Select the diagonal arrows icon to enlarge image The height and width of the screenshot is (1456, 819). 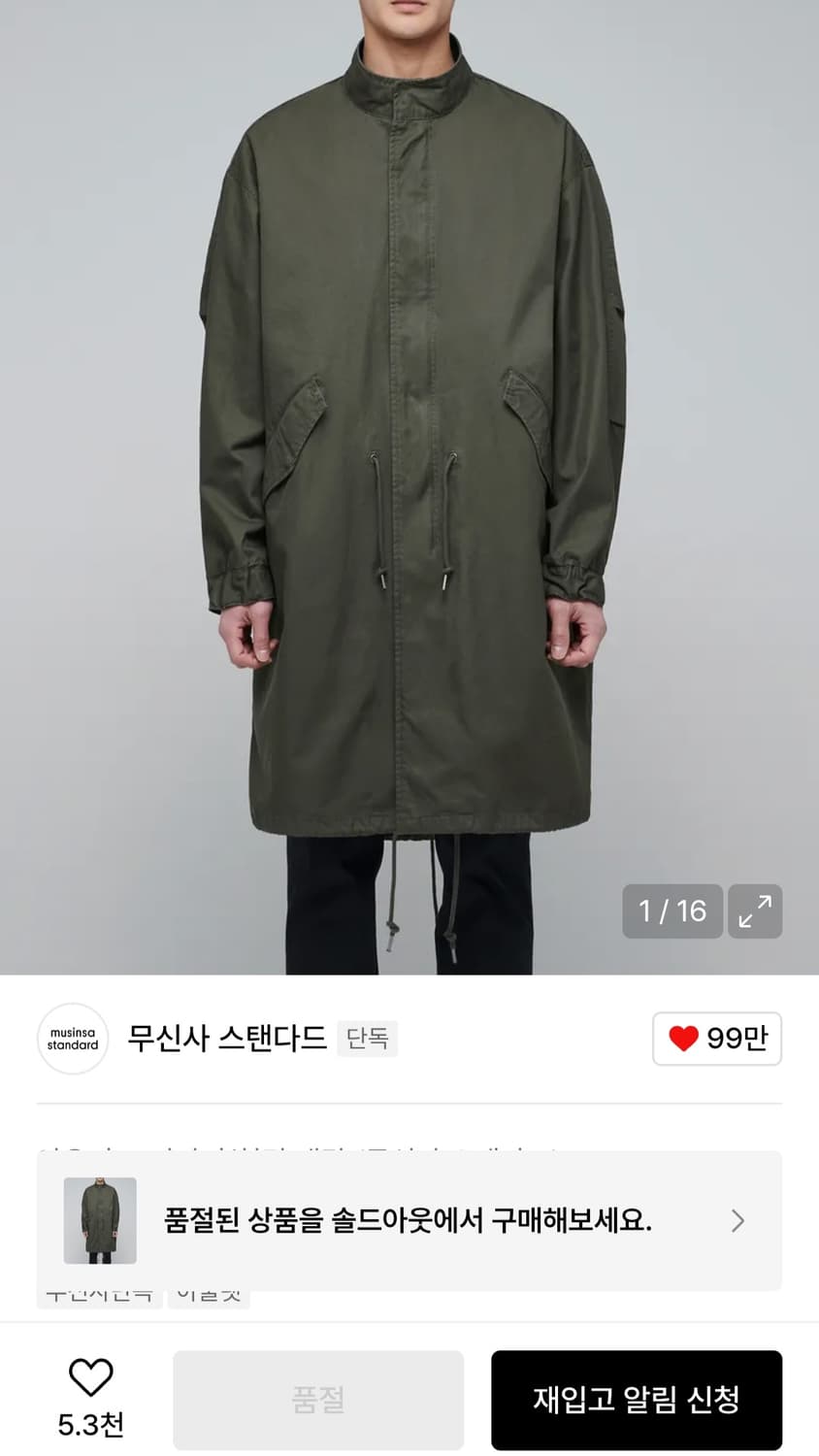[x=755, y=911]
